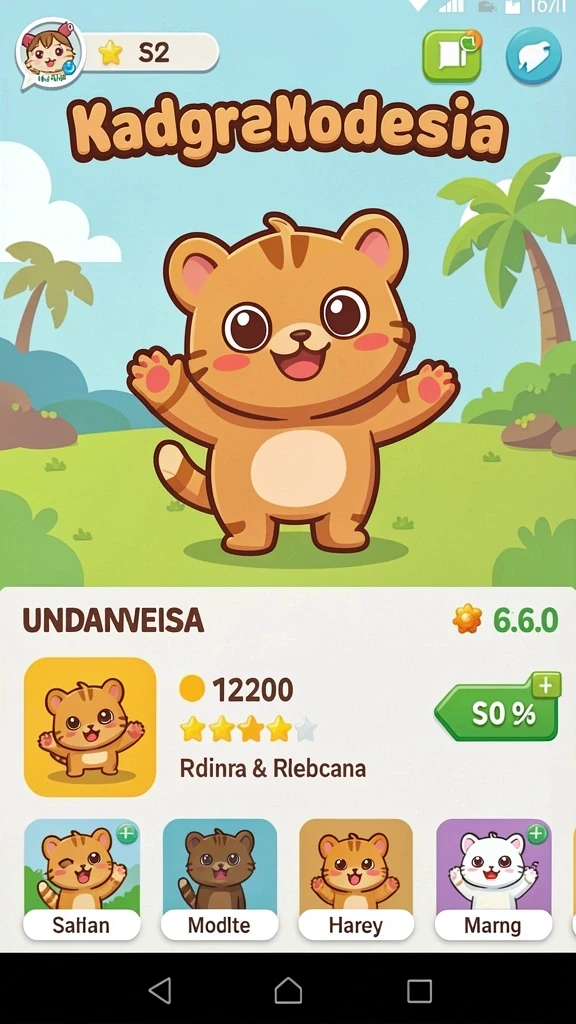
Task: Select the Modlte brown cat
Action: (219, 878)
